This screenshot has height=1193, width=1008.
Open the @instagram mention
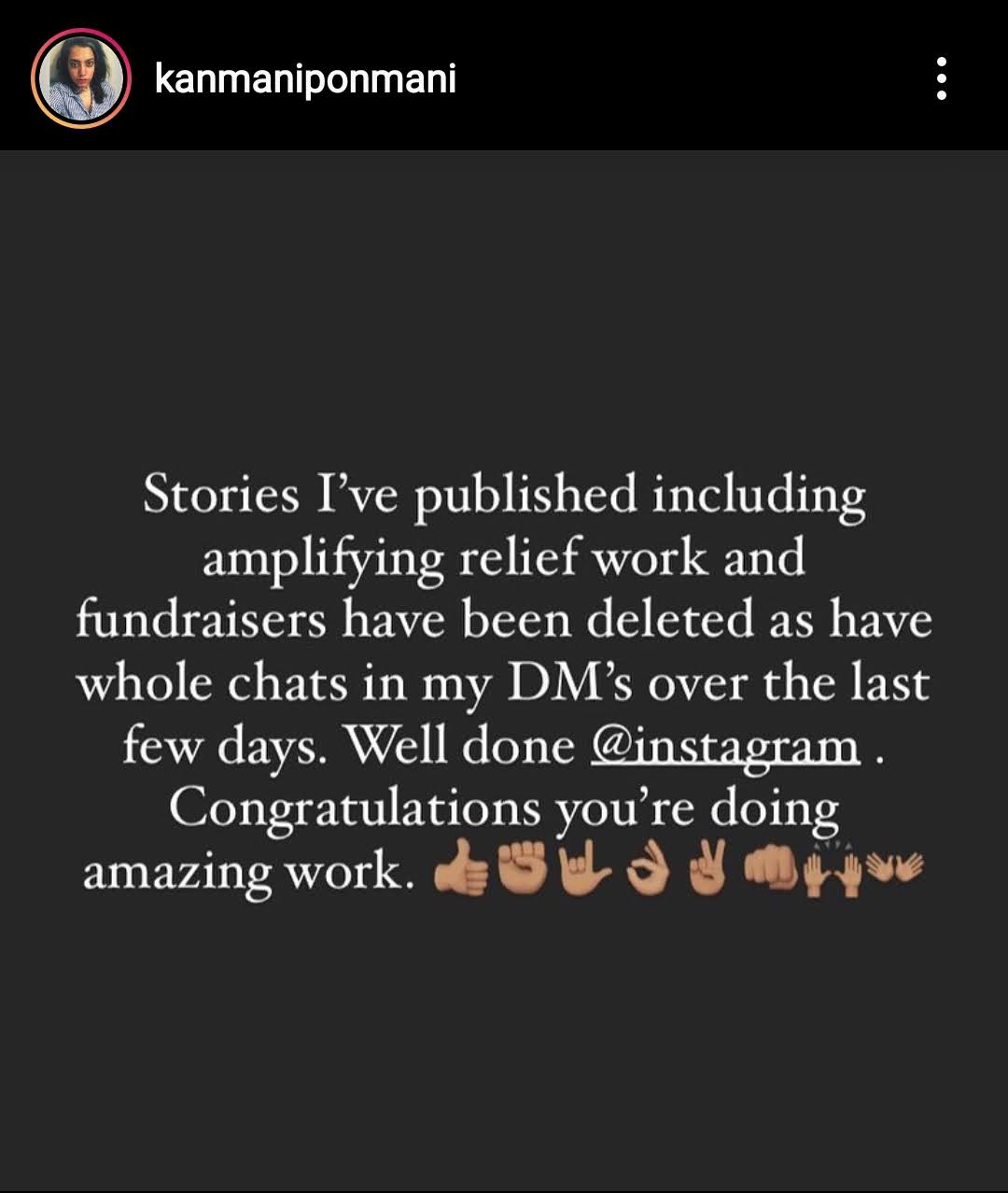point(725,746)
